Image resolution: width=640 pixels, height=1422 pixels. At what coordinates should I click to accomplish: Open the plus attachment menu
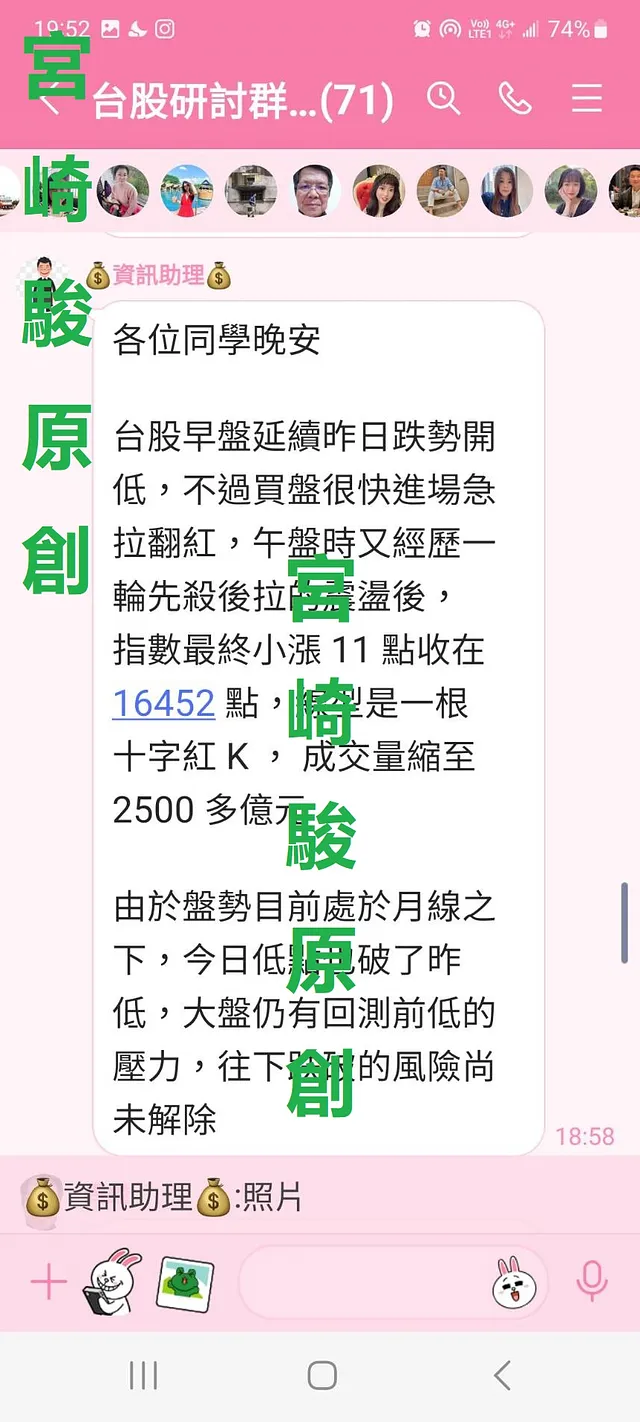[x=47, y=1281]
